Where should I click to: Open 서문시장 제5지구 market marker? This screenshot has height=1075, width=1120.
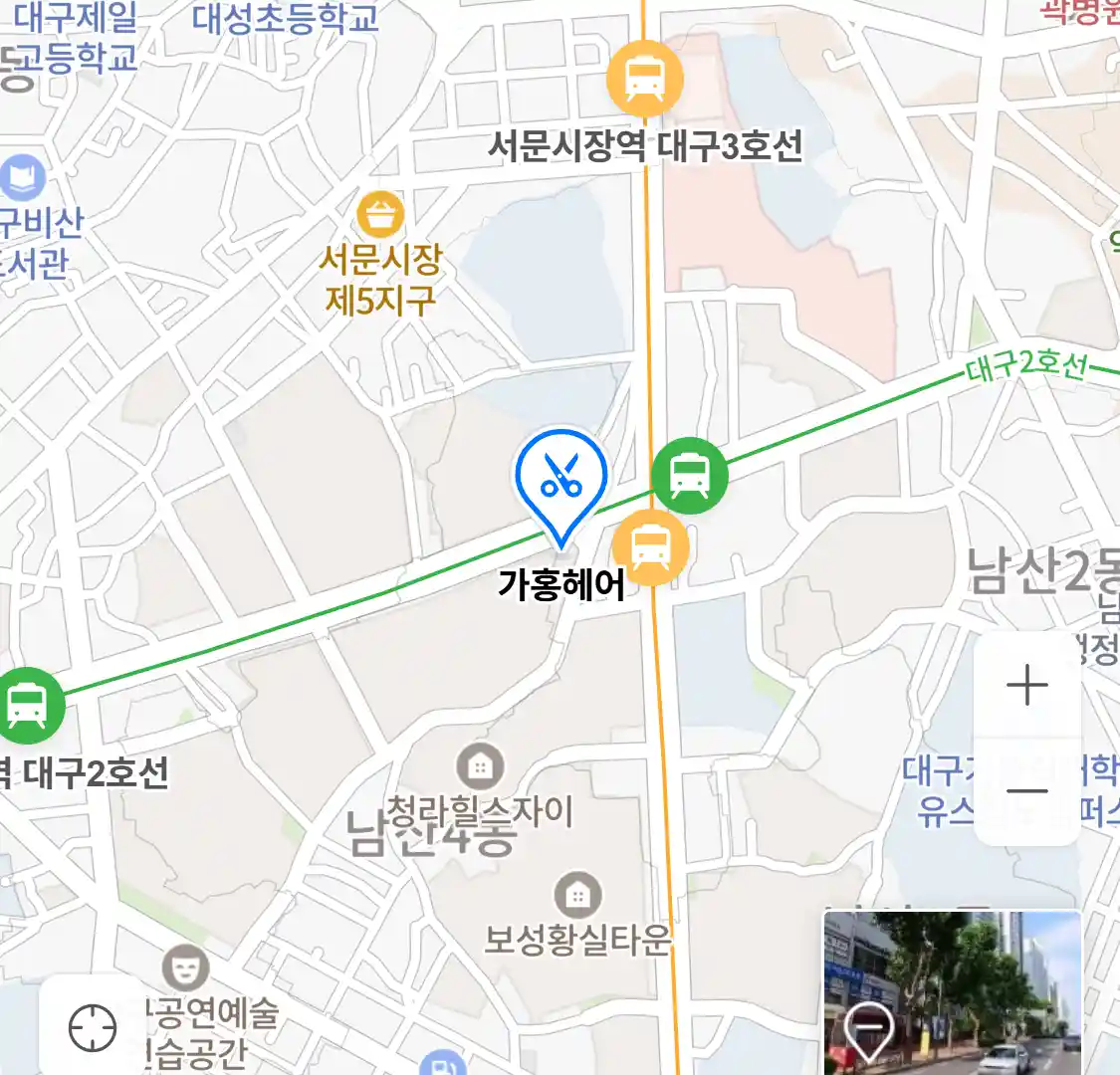click(x=380, y=215)
